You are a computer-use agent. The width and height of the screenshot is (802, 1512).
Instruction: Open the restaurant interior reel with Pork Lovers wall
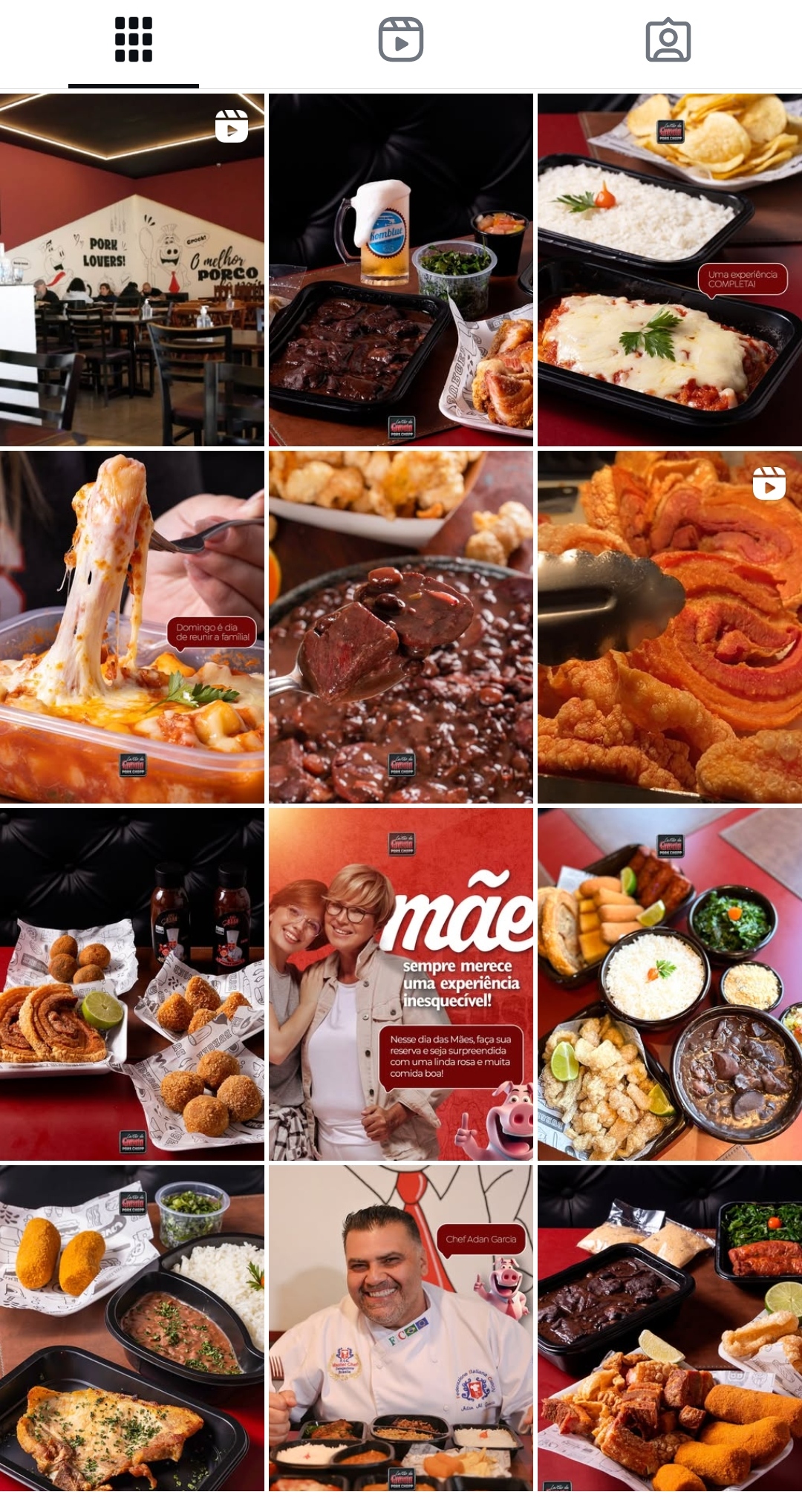coord(132,270)
